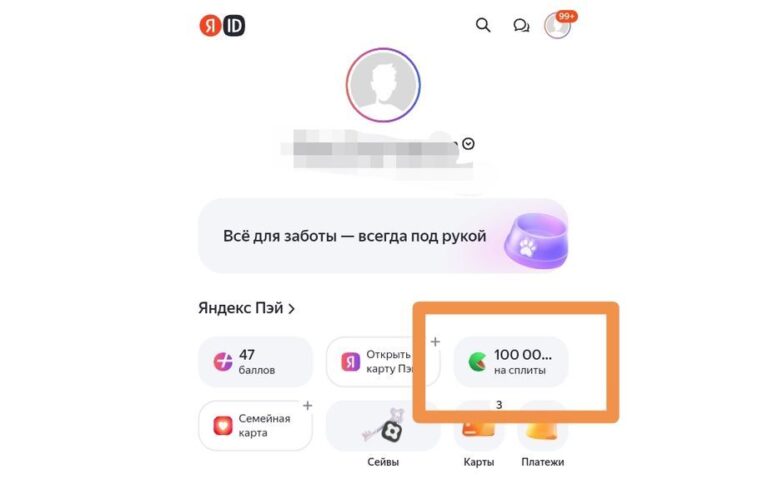
Task: Open the "Всё для заботы" banner
Action: [383, 236]
